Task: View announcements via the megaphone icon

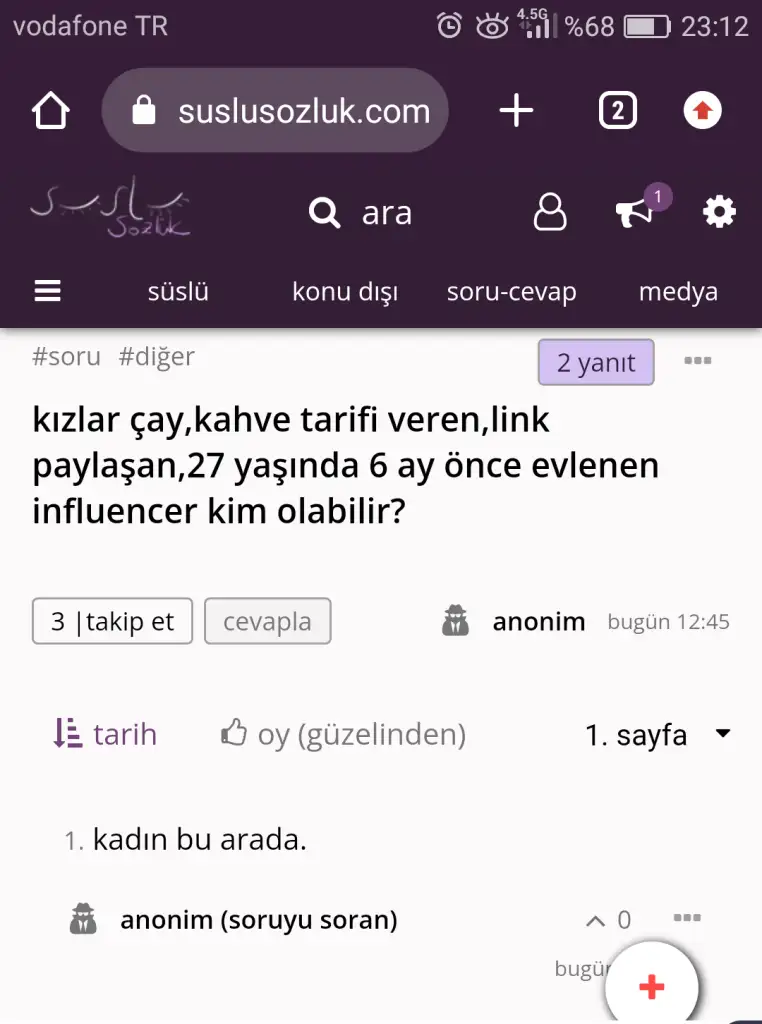Action: point(634,213)
